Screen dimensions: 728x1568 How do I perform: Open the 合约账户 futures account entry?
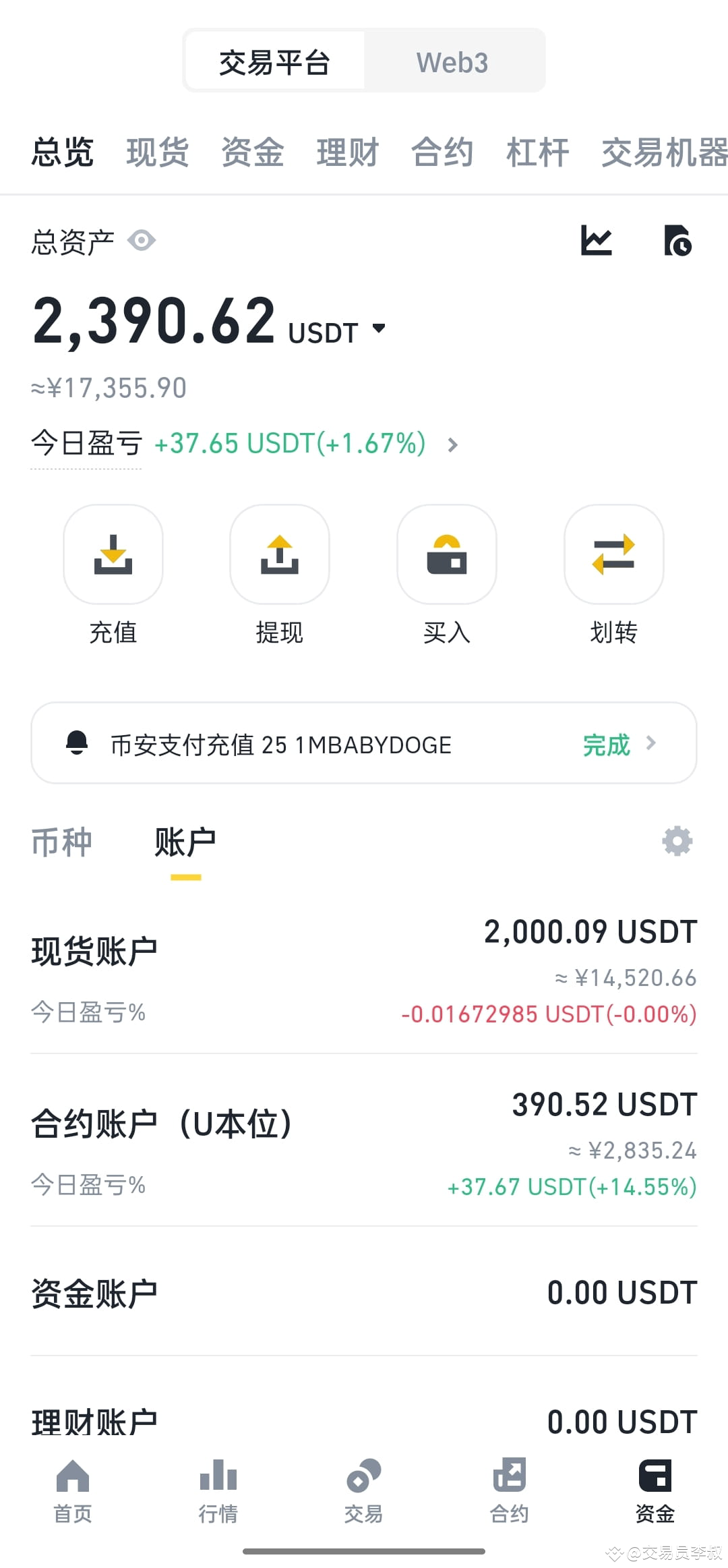(364, 1140)
